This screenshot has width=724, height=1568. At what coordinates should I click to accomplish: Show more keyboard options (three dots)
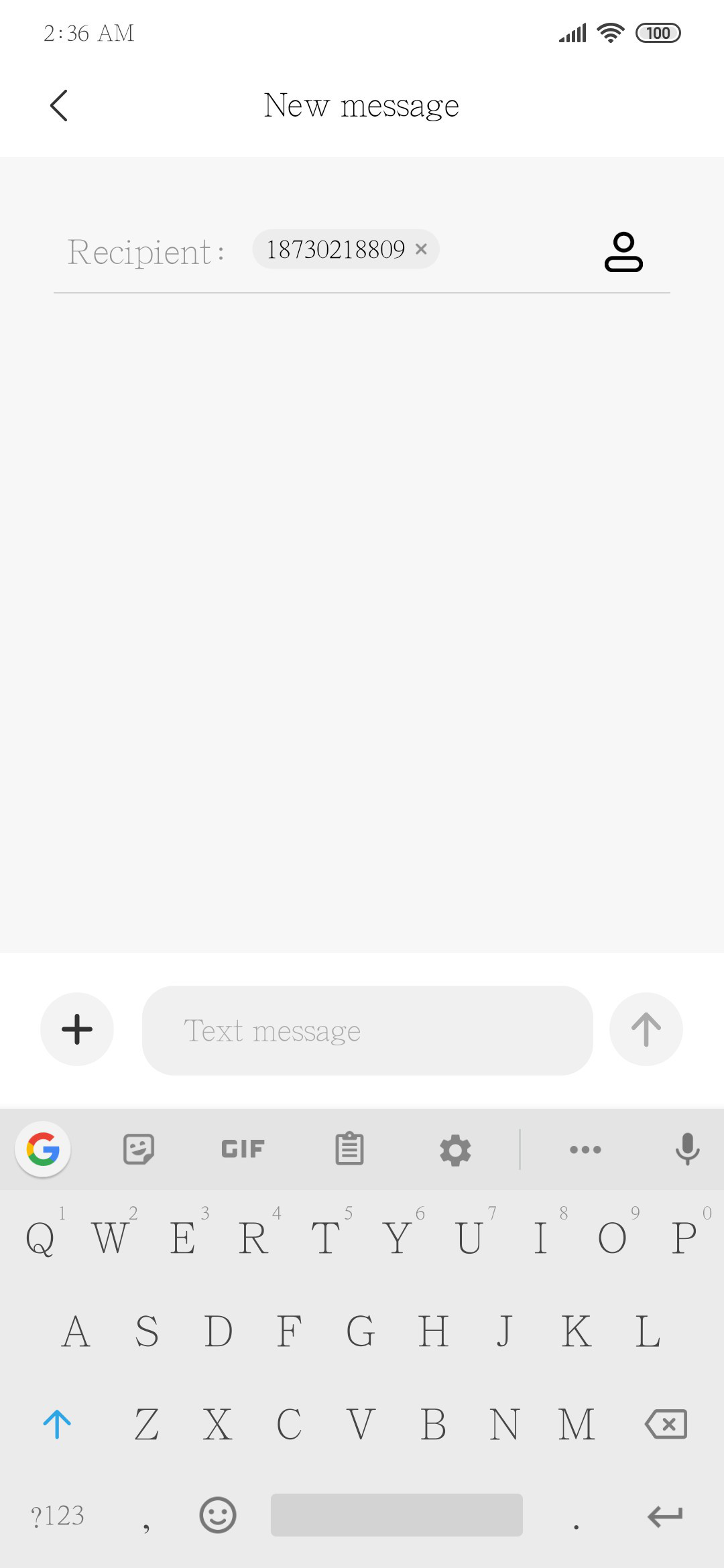pos(585,1150)
